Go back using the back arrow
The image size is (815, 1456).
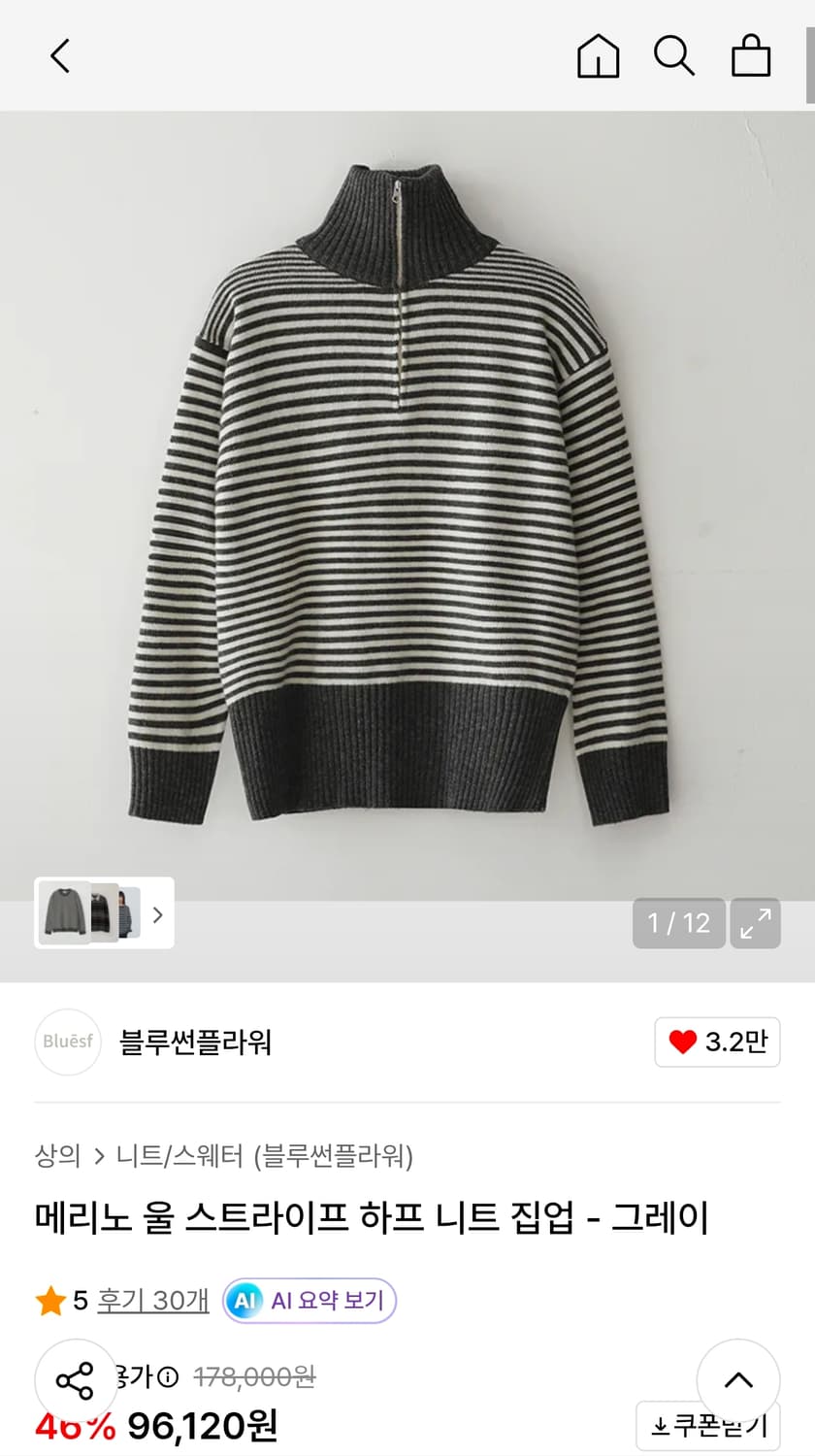[x=60, y=55]
